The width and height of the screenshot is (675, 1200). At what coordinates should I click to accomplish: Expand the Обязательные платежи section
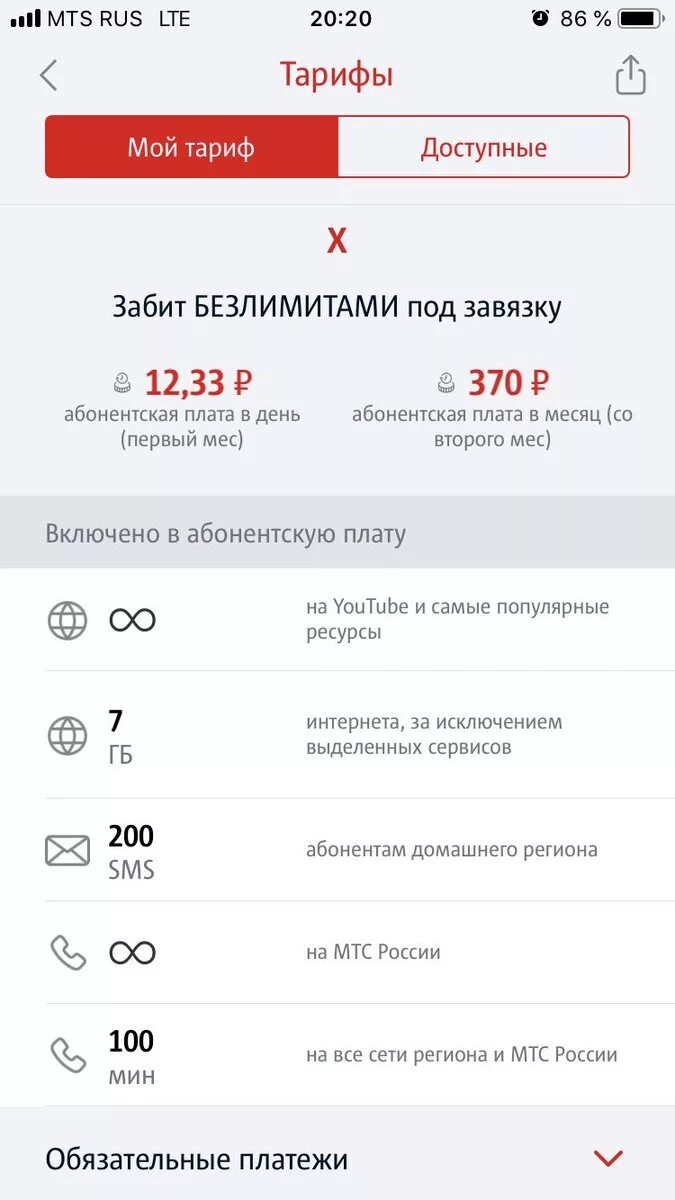(x=608, y=1159)
